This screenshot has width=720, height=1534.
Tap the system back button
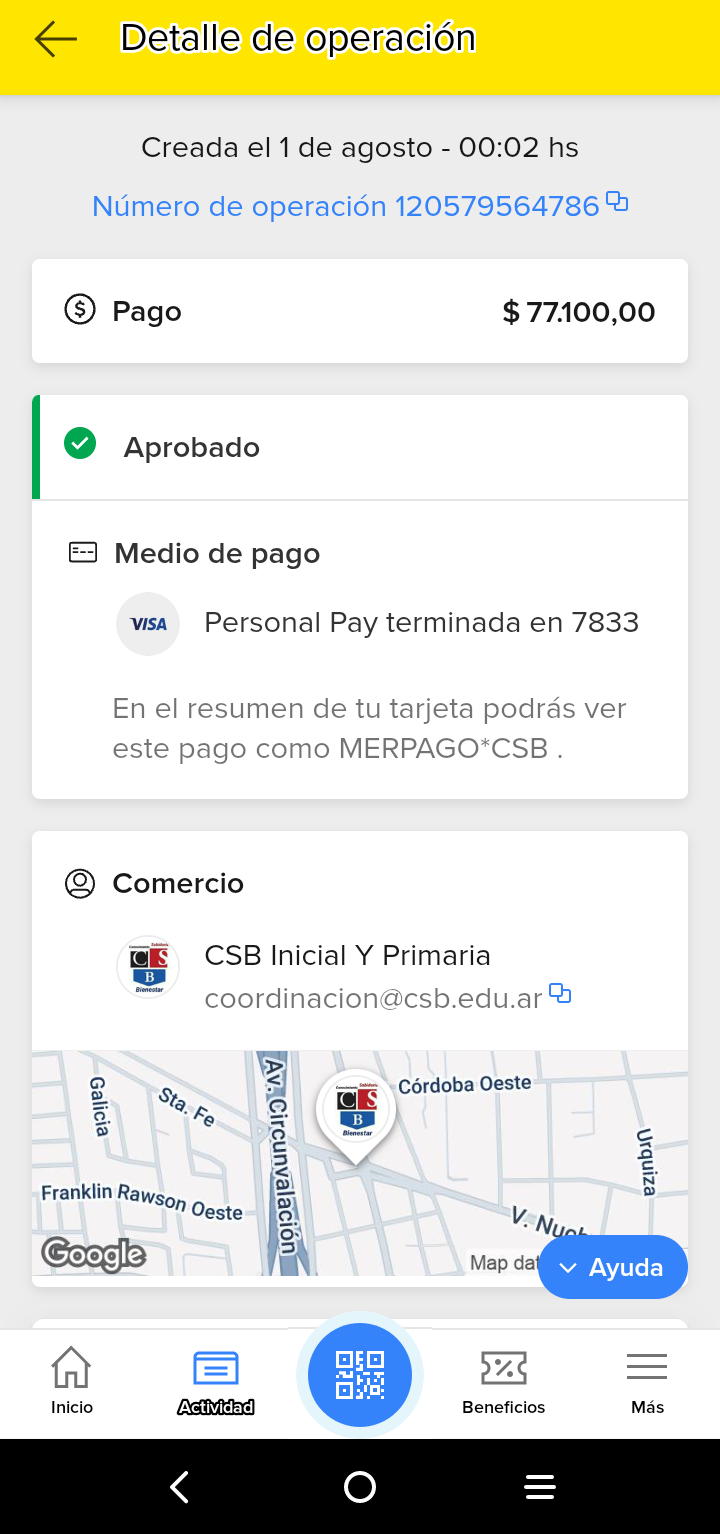coord(180,1487)
